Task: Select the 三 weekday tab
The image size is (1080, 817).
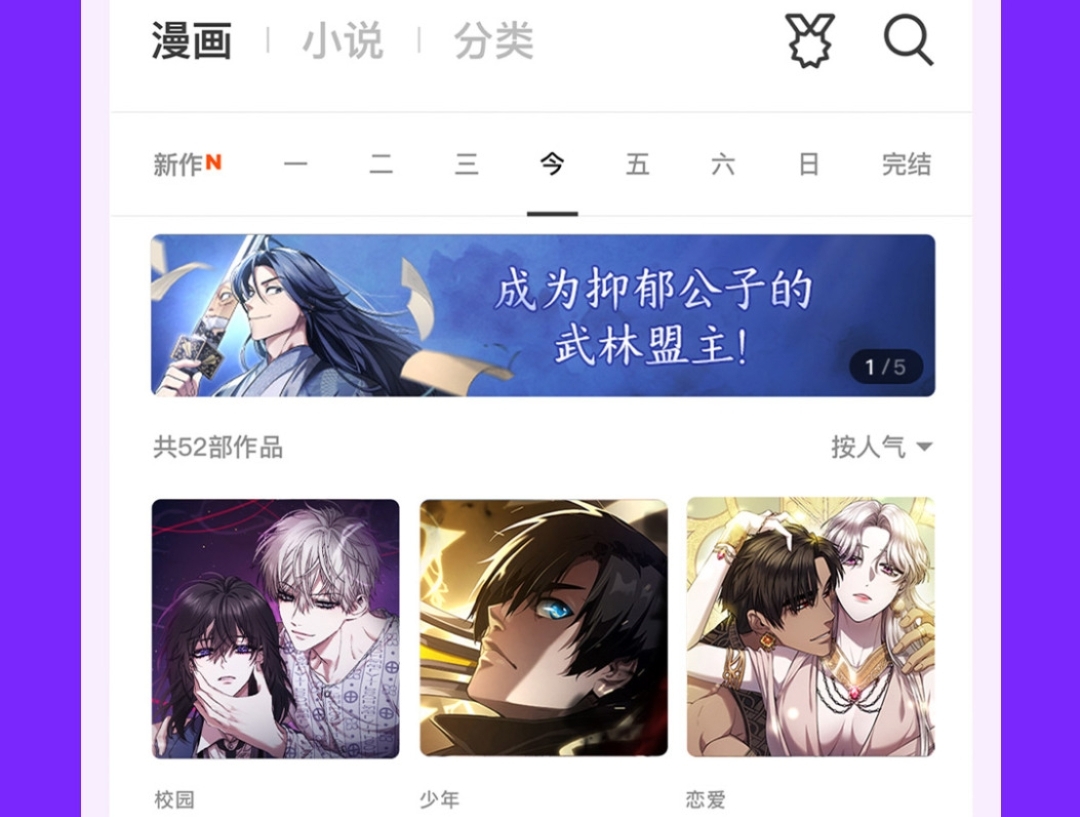Action: click(467, 164)
